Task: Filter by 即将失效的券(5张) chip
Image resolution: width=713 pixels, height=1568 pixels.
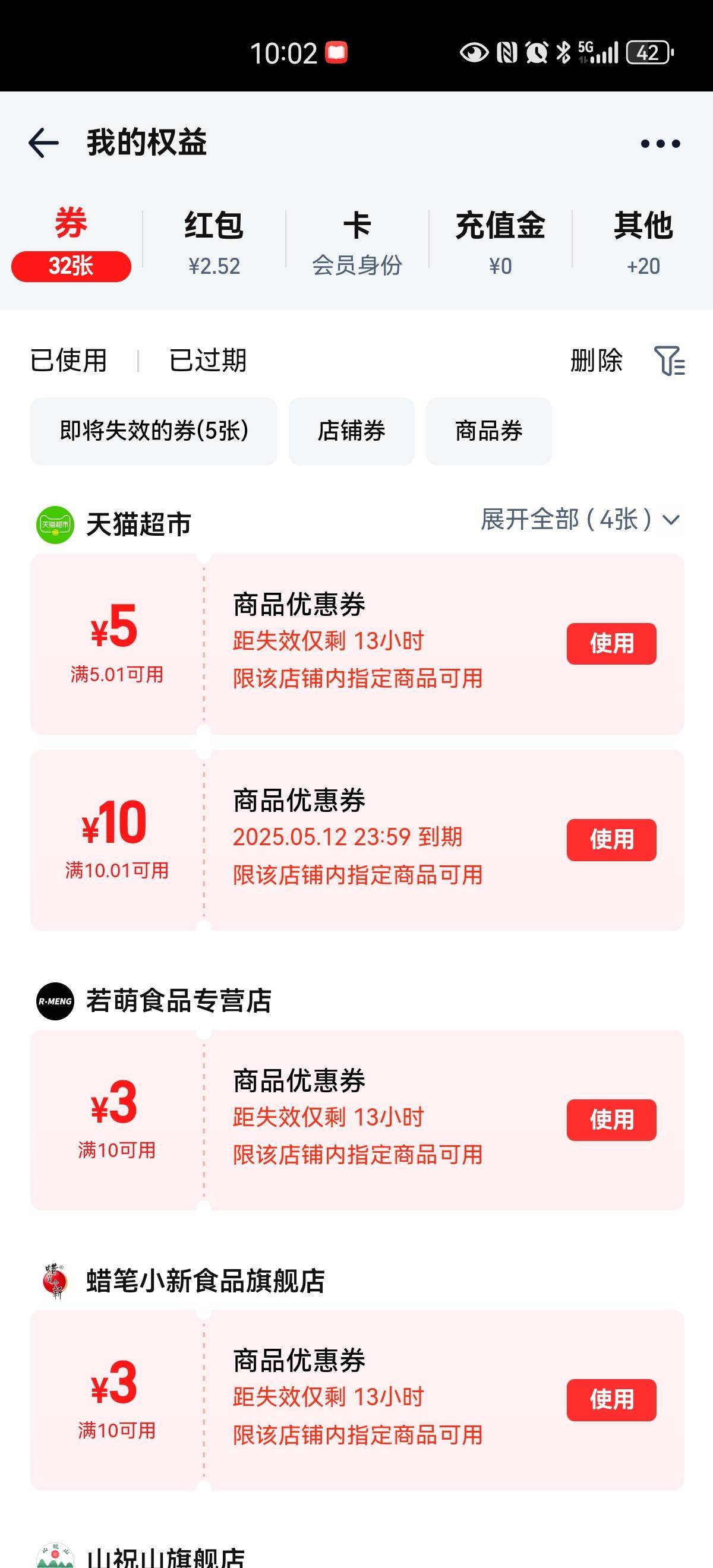Action: click(153, 431)
